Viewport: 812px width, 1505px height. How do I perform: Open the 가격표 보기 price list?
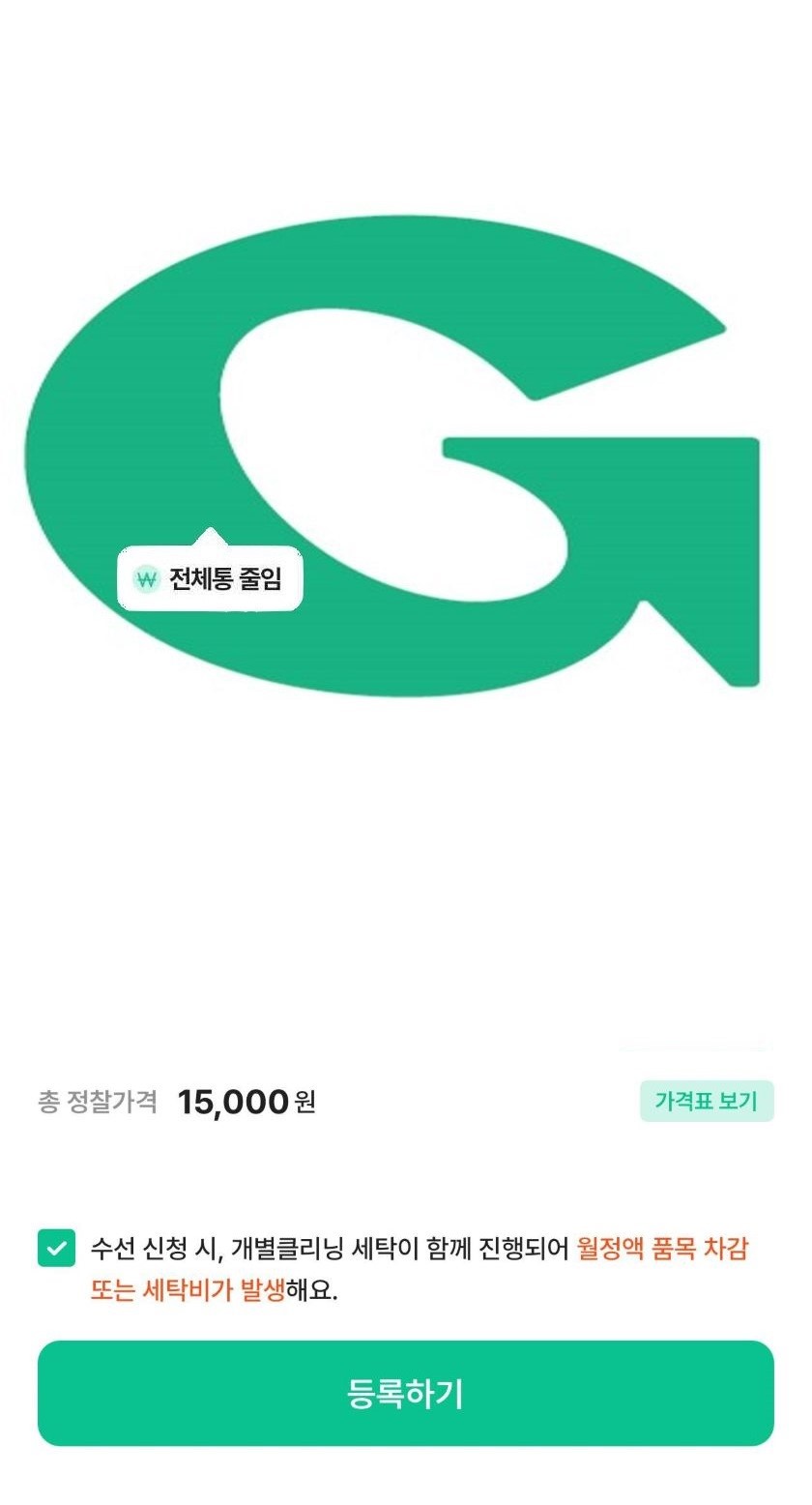click(707, 1101)
